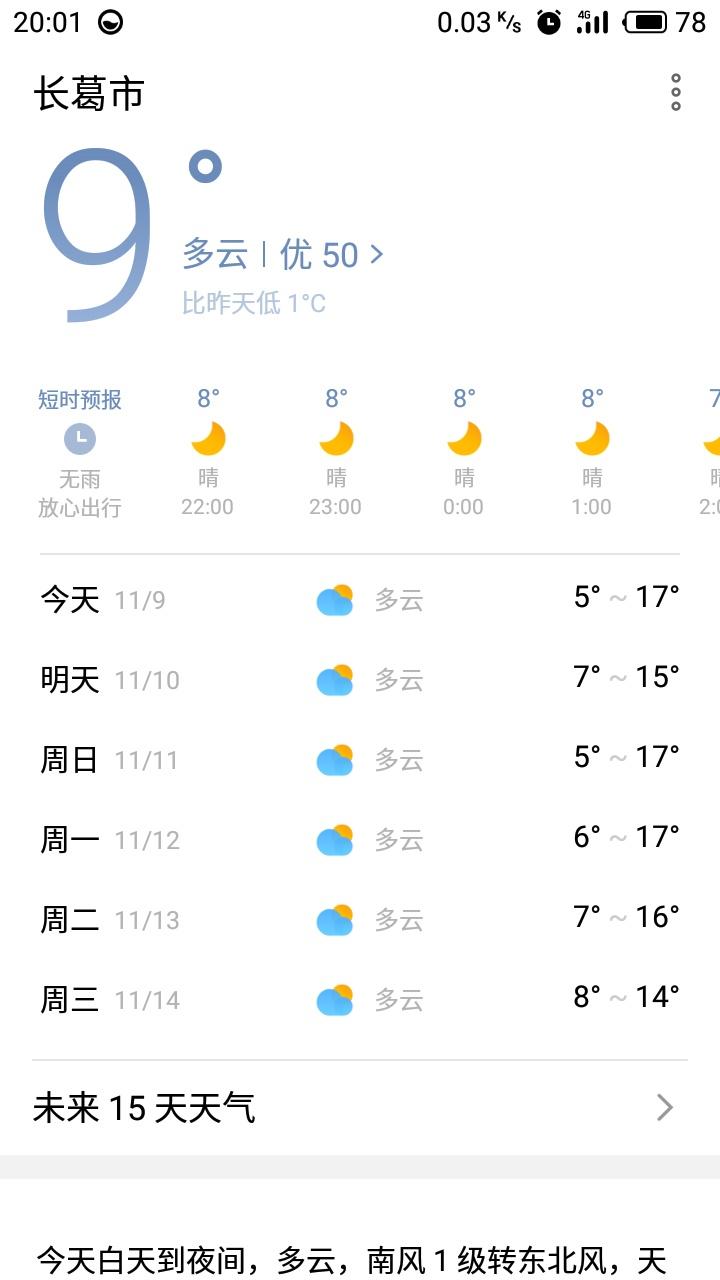Open the 未来15天天气 forecast

pyautogui.click(x=360, y=1108)
